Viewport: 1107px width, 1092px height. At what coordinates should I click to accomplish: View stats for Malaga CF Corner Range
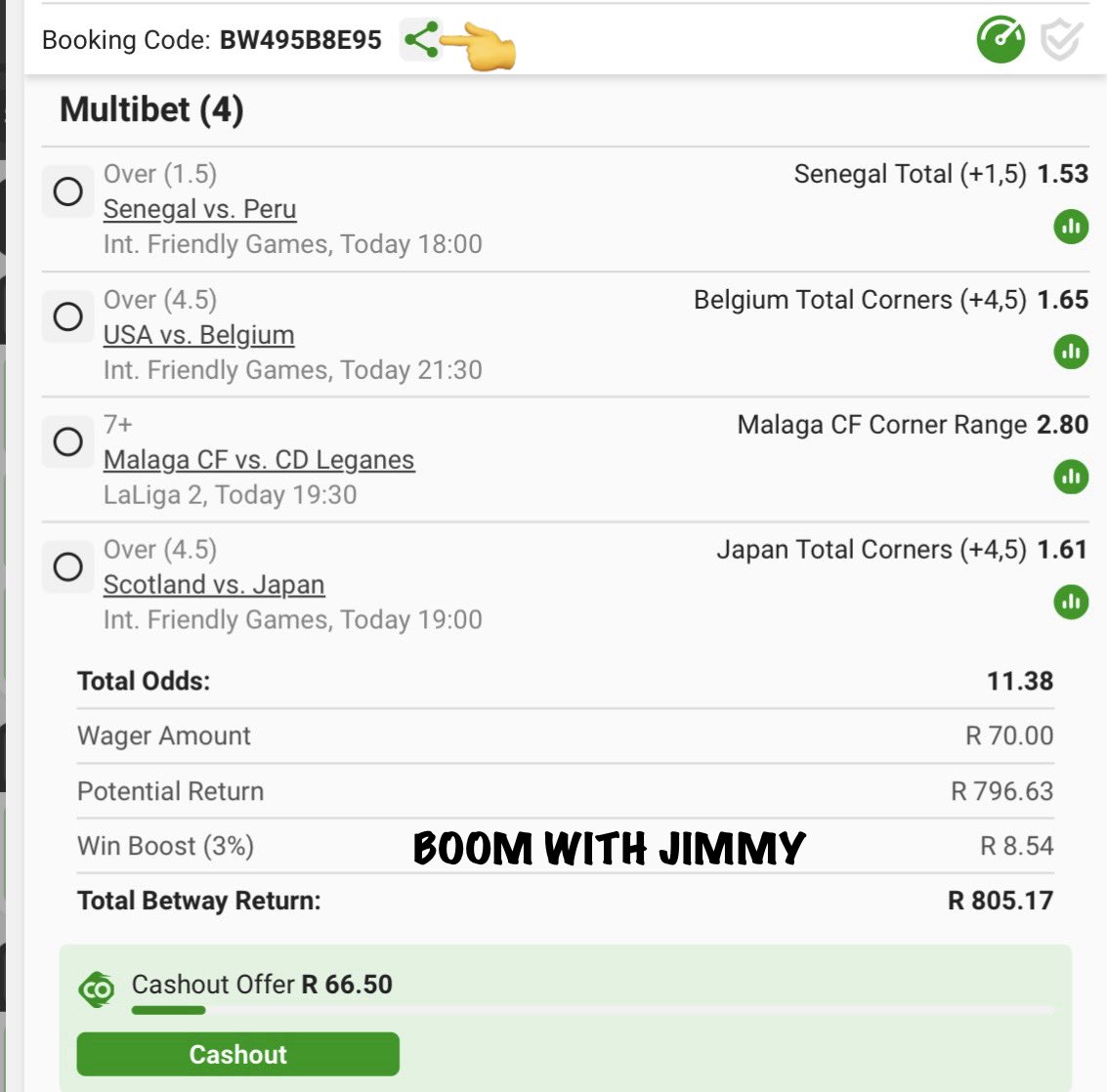click(1071, 478)
